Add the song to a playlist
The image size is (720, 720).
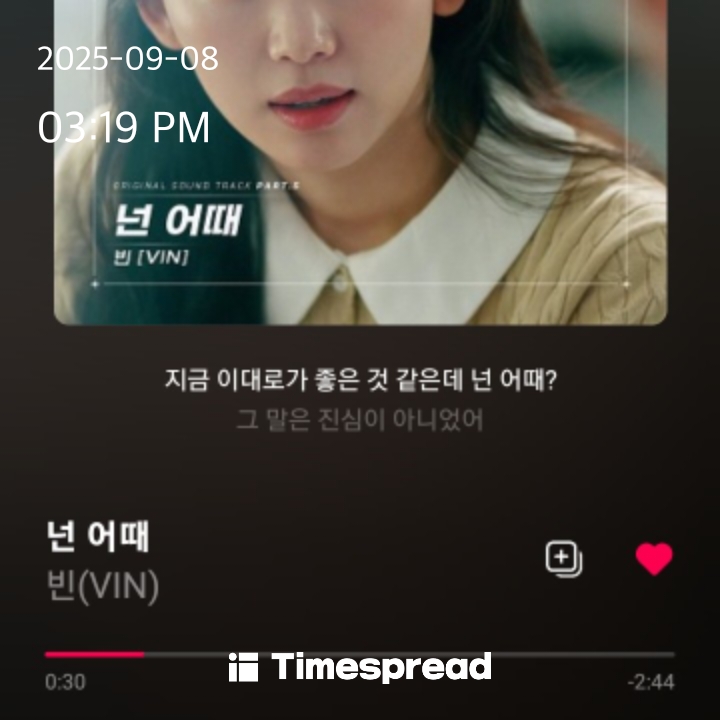click(x=563, y=559)
